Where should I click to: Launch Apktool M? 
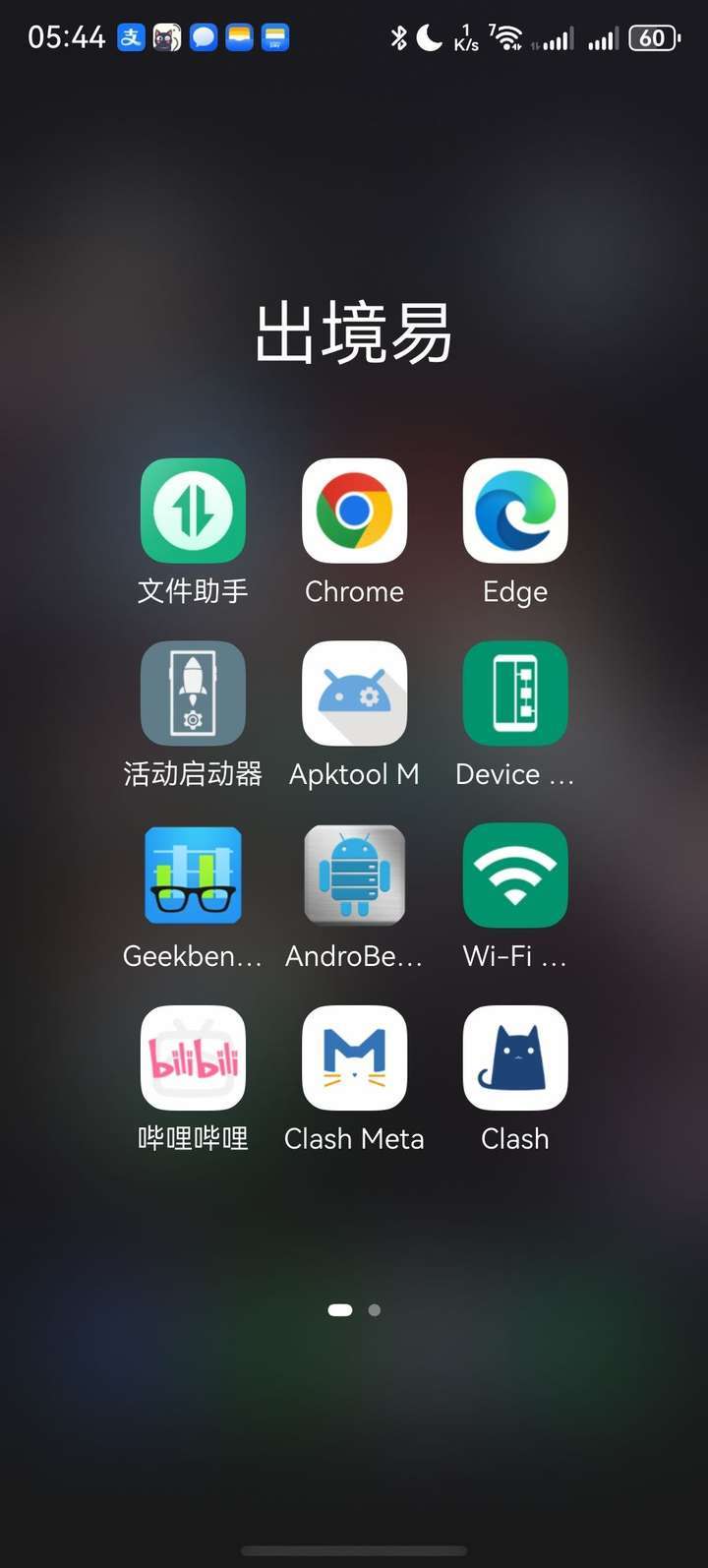(354, 694)
